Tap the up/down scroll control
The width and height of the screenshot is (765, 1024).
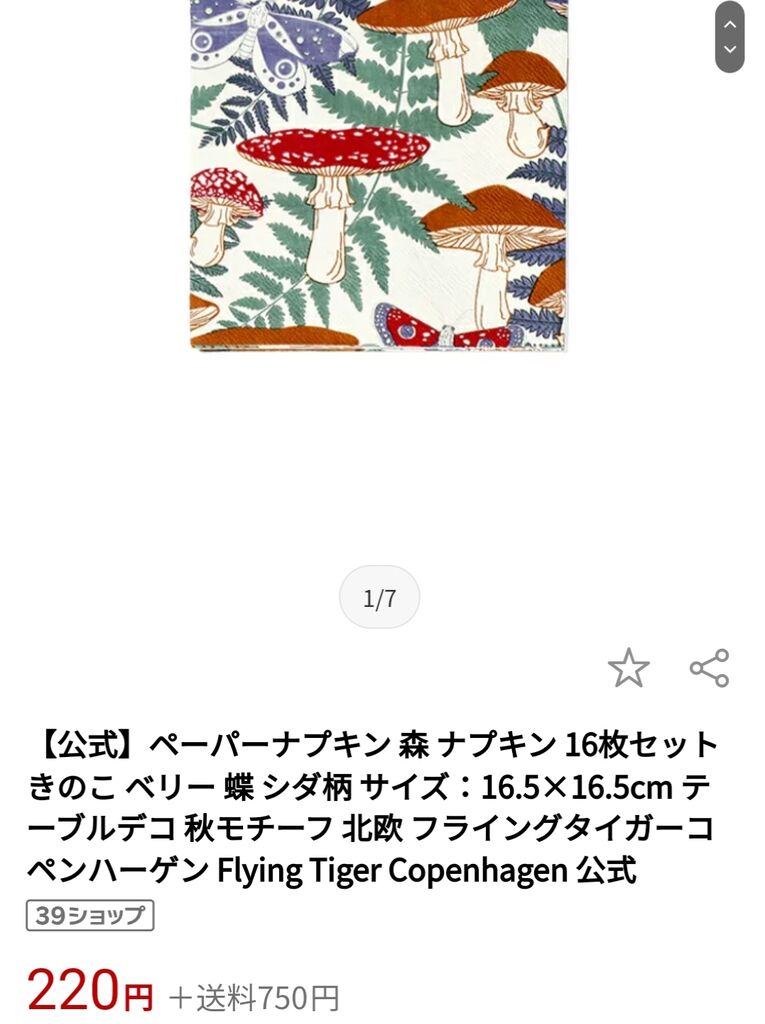coord(729,36)
